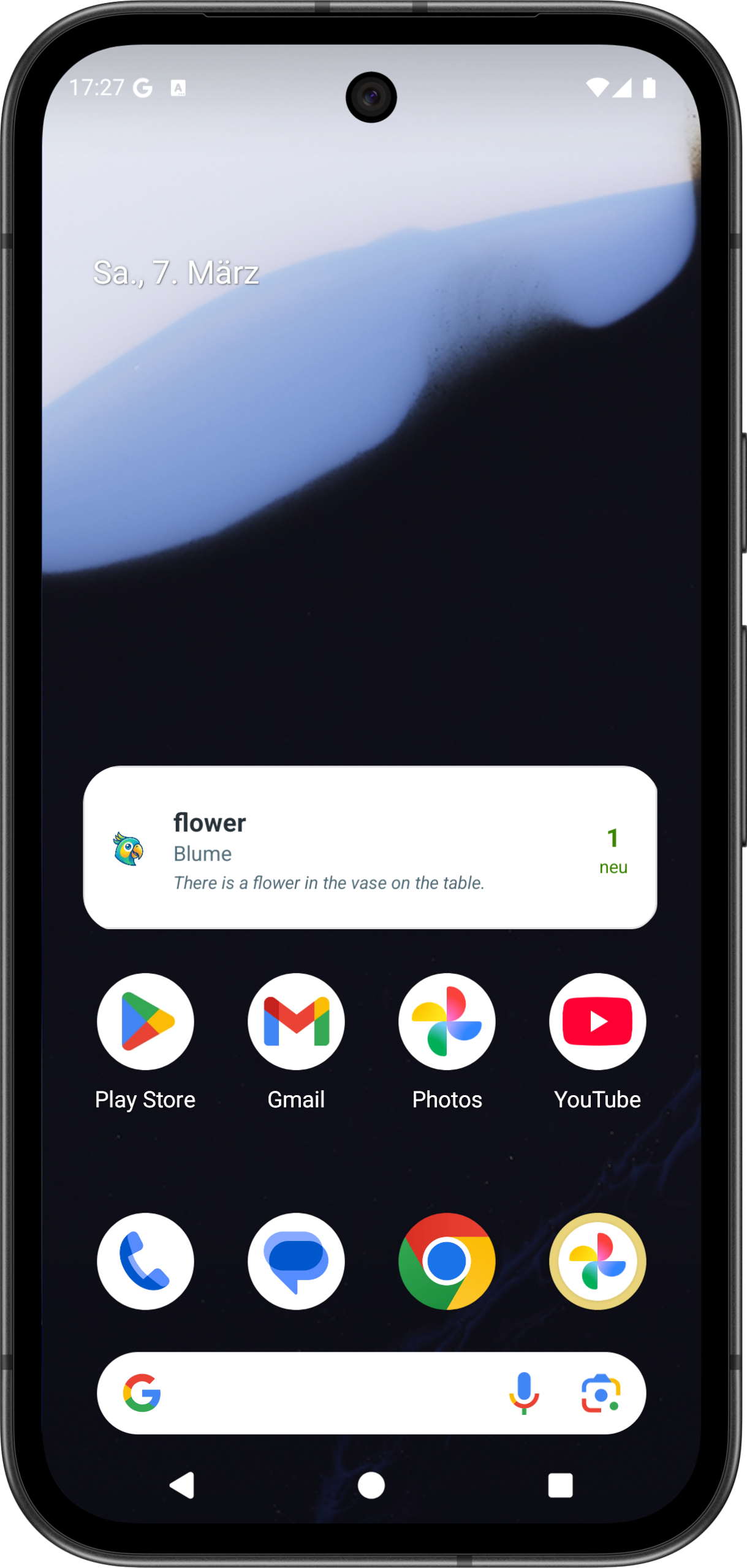The image size is (747, 1568).
Task: Open Google Lens camera search
Action: [601, 1393]
